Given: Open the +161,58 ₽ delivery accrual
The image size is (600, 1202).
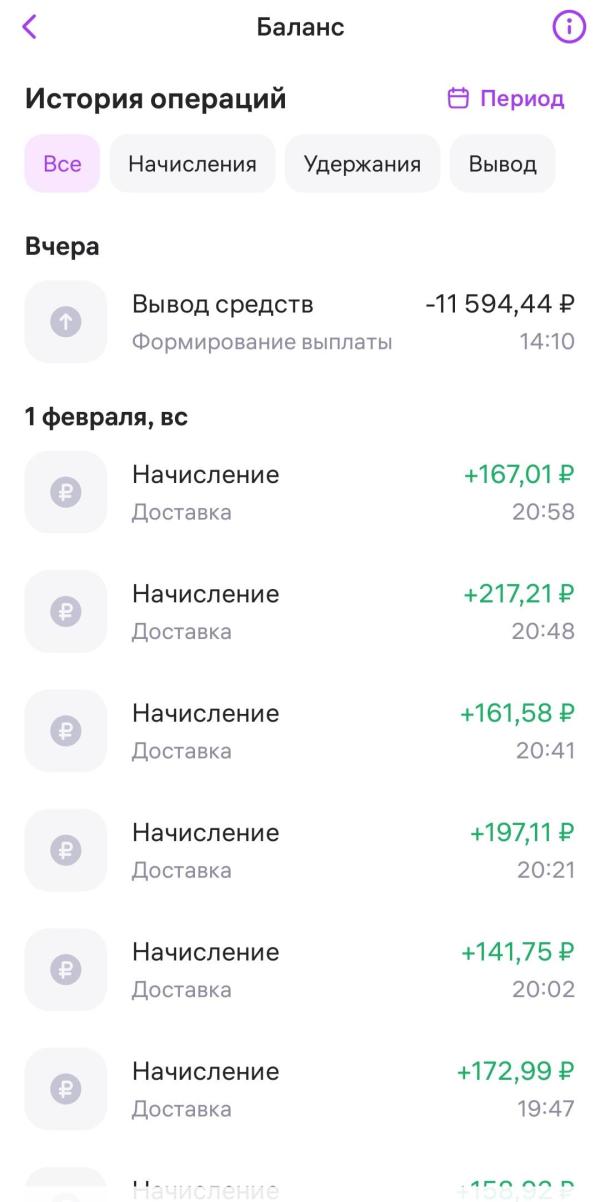Looking at the screenshot, I should click(300, 731).
